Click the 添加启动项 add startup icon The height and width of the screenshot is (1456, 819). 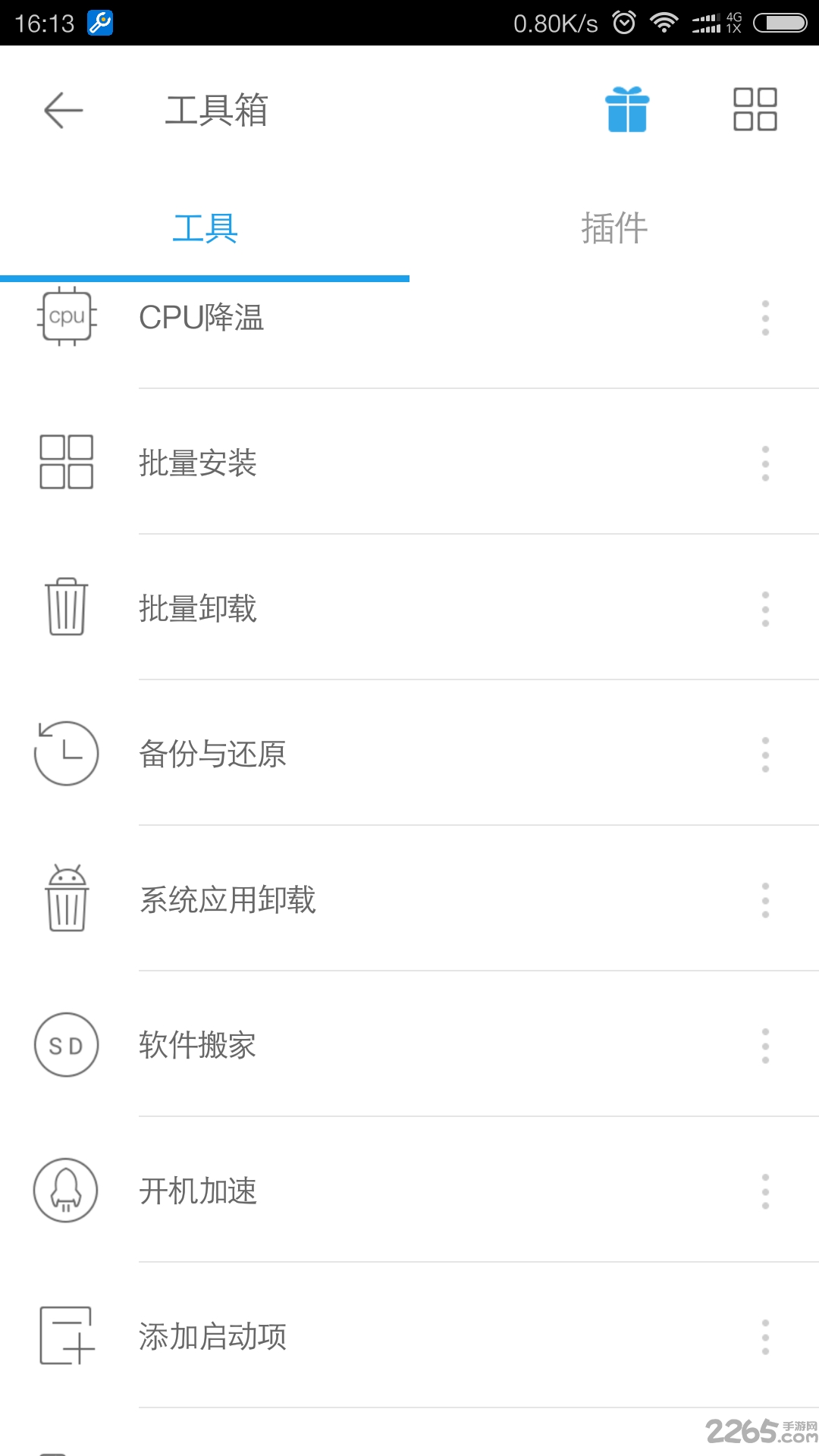(x=66, y=1336)
